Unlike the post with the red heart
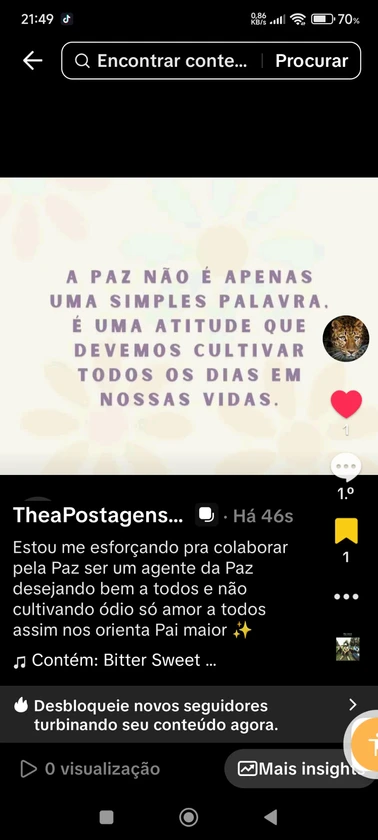The height and width of the screenshot is (840, 378). pyautogui.click(x=346, y=404)
